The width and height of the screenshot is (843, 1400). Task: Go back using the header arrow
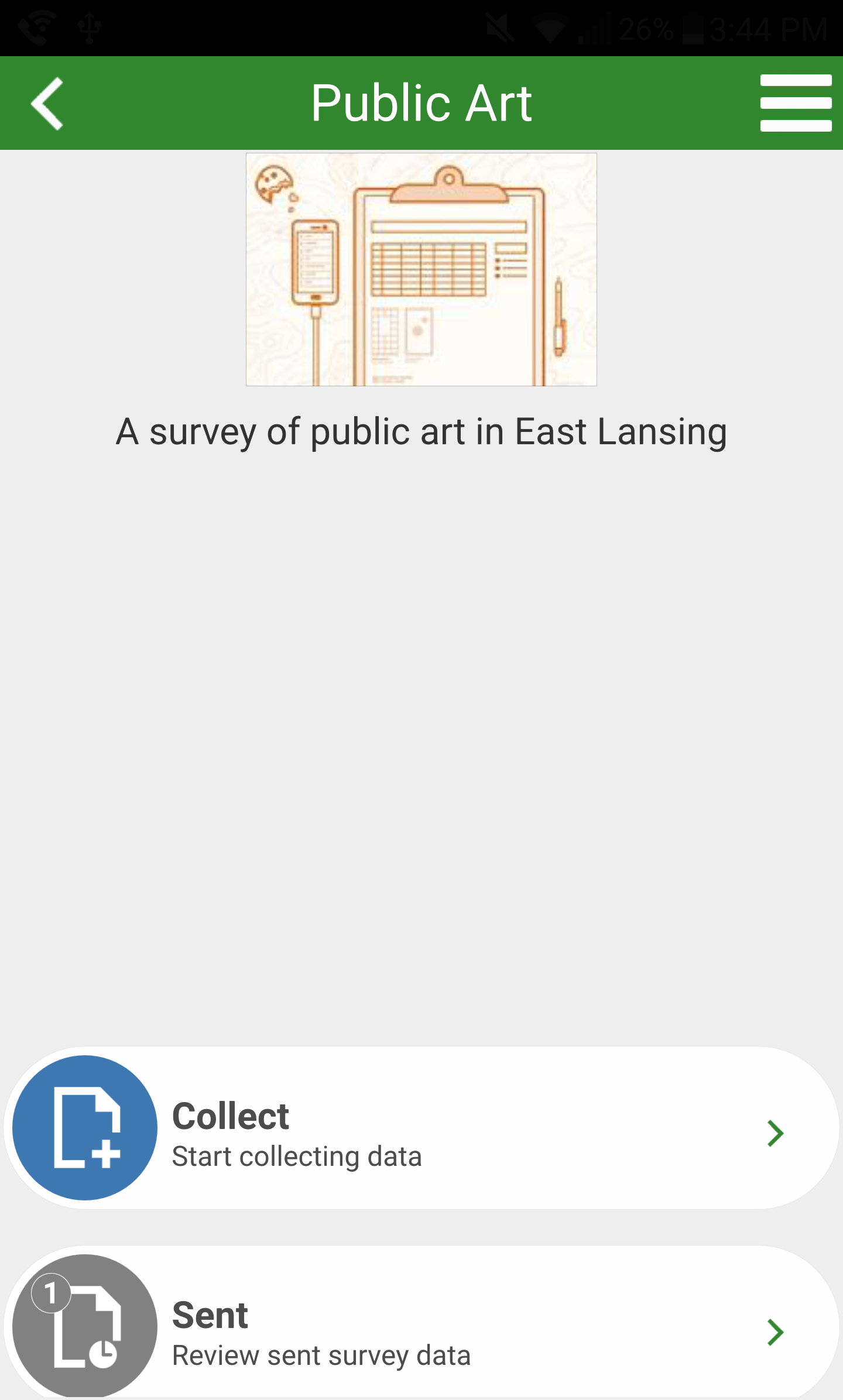pos(47,103)
